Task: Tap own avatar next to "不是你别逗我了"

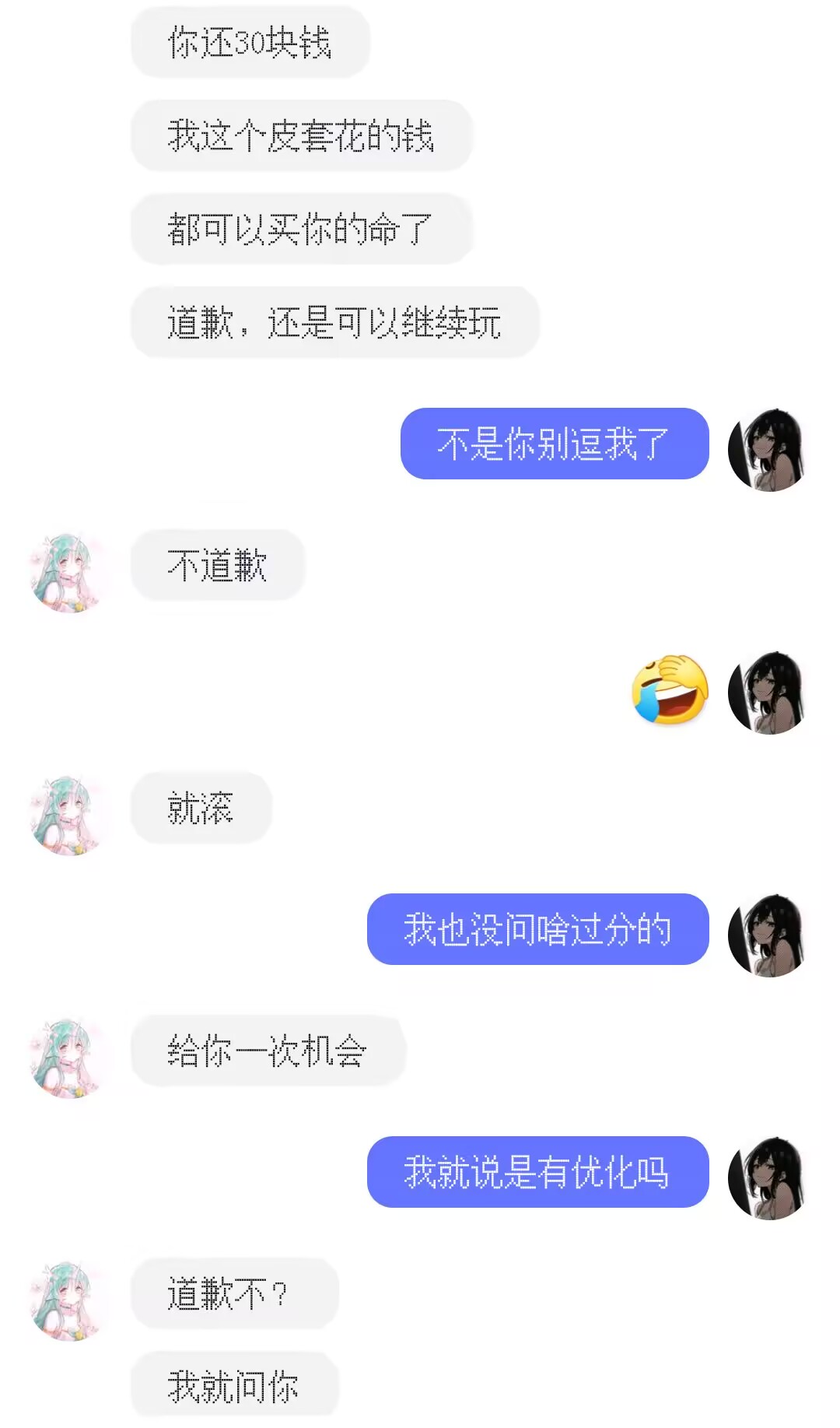Action: point(768,450)
